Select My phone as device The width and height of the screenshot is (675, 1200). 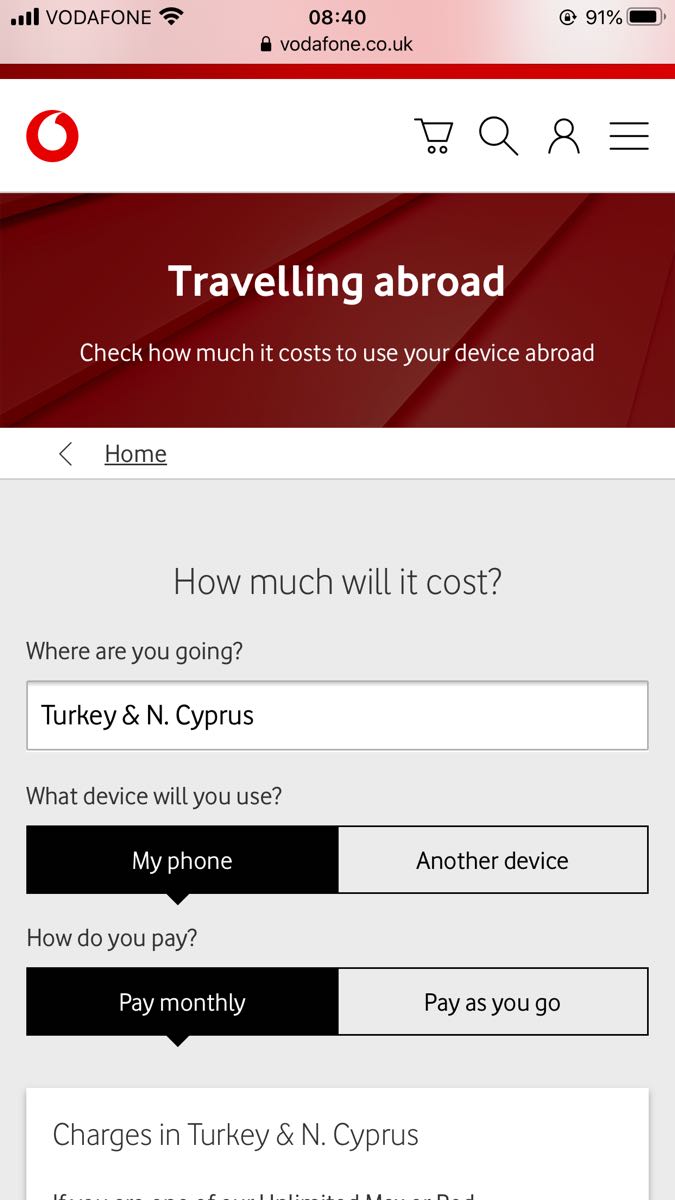pyautogui.click(x=182, y=860)
